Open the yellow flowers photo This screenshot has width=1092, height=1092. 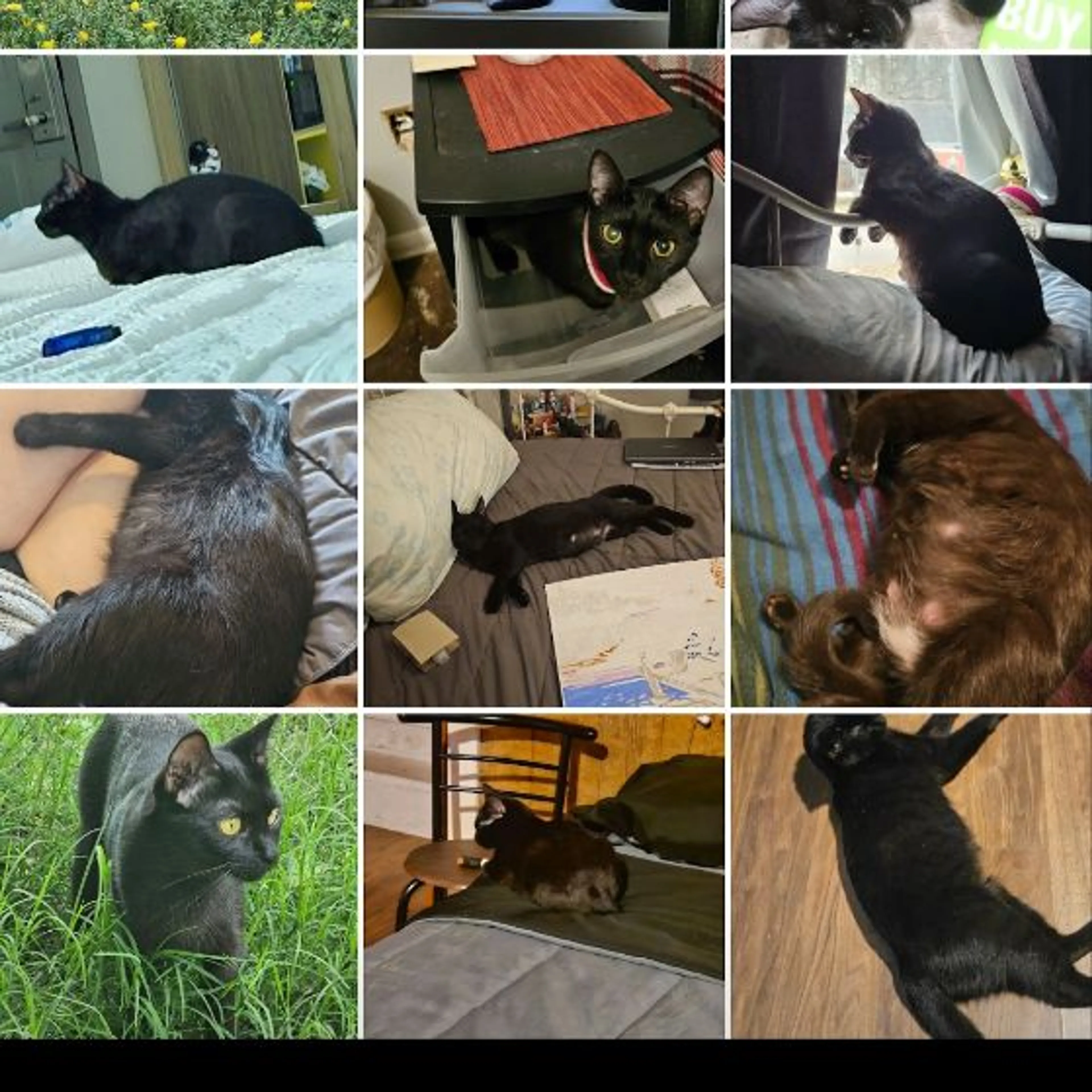tap(178, 24)
